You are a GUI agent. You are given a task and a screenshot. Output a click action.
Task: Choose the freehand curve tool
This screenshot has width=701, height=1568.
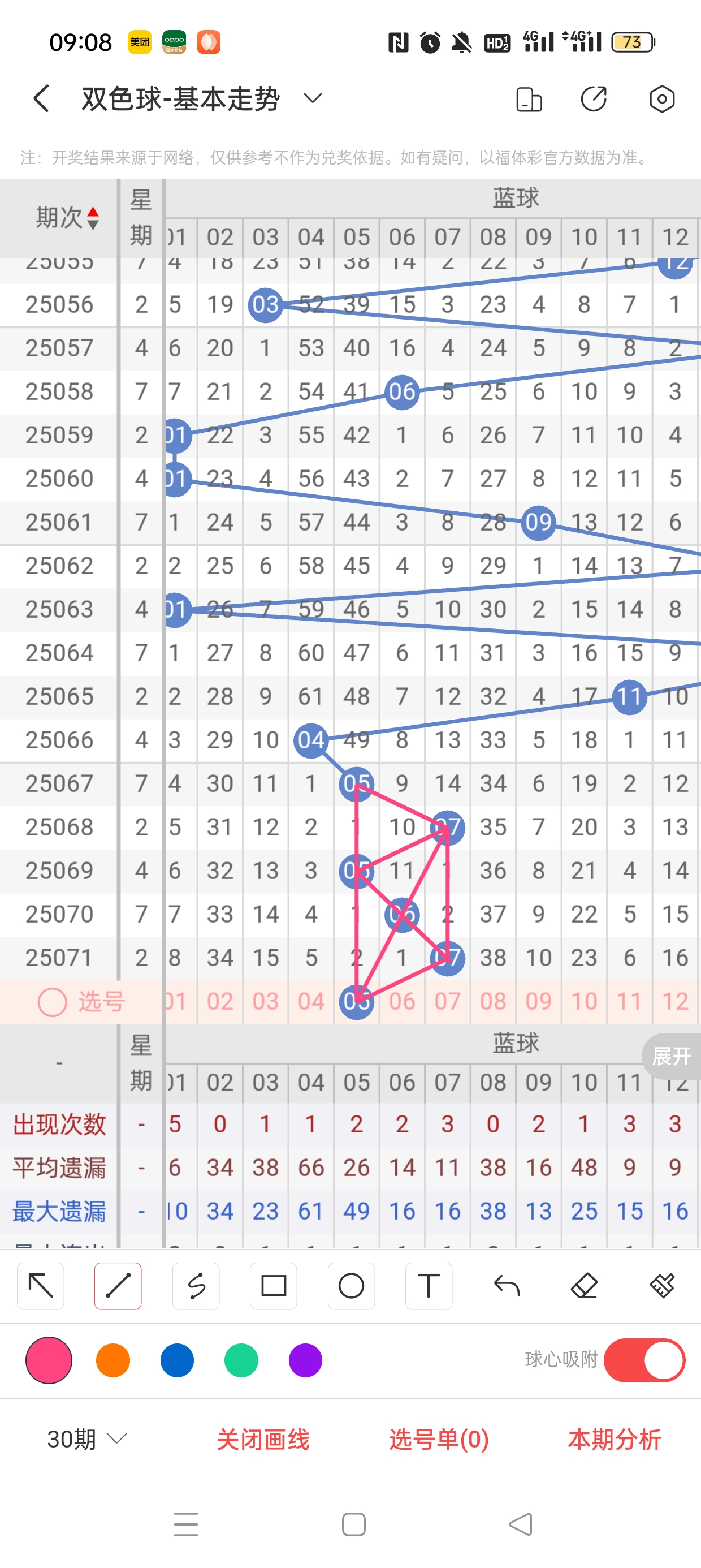tap(196, 1286)
